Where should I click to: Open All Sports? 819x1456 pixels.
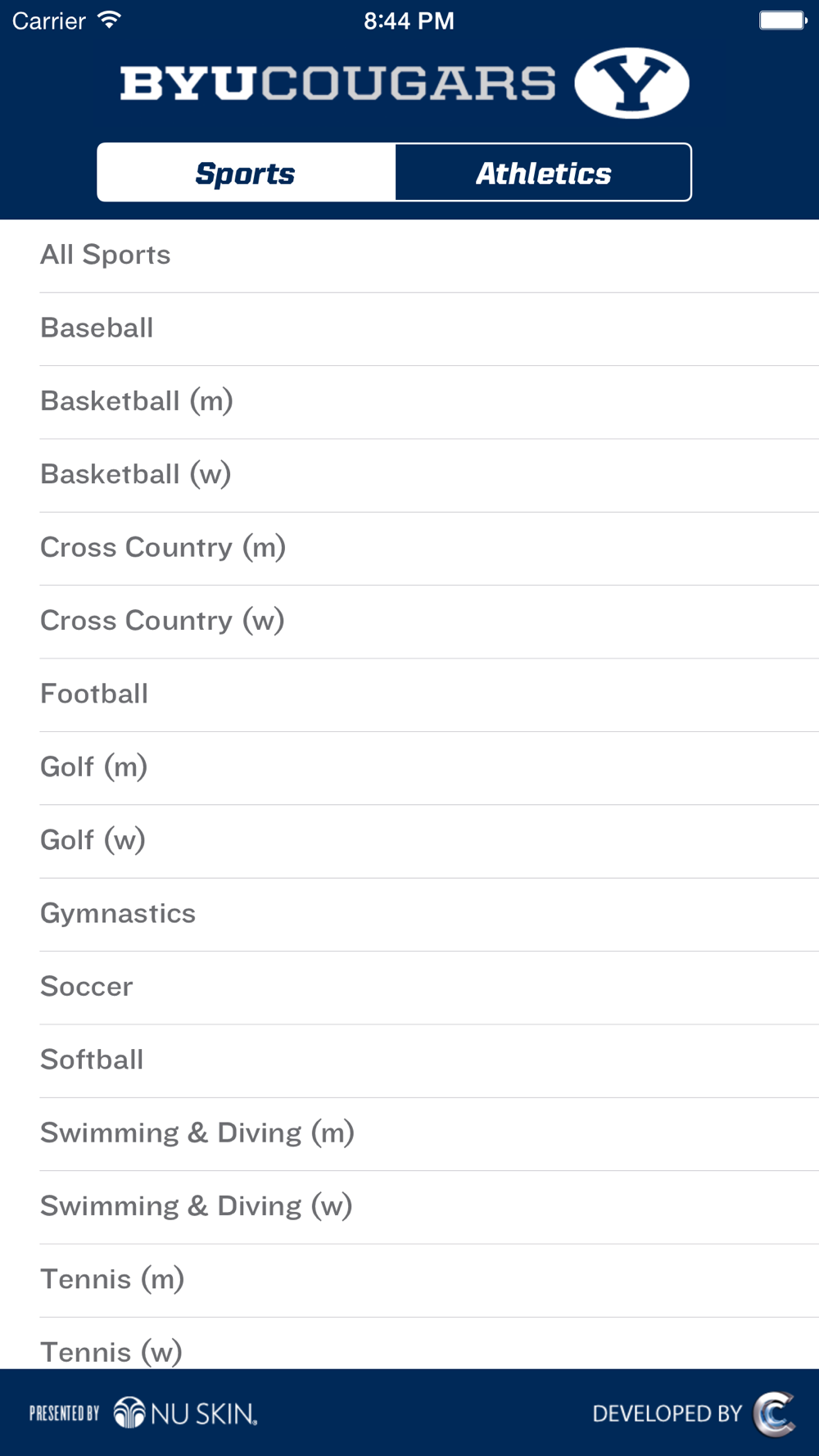(409, 255)
